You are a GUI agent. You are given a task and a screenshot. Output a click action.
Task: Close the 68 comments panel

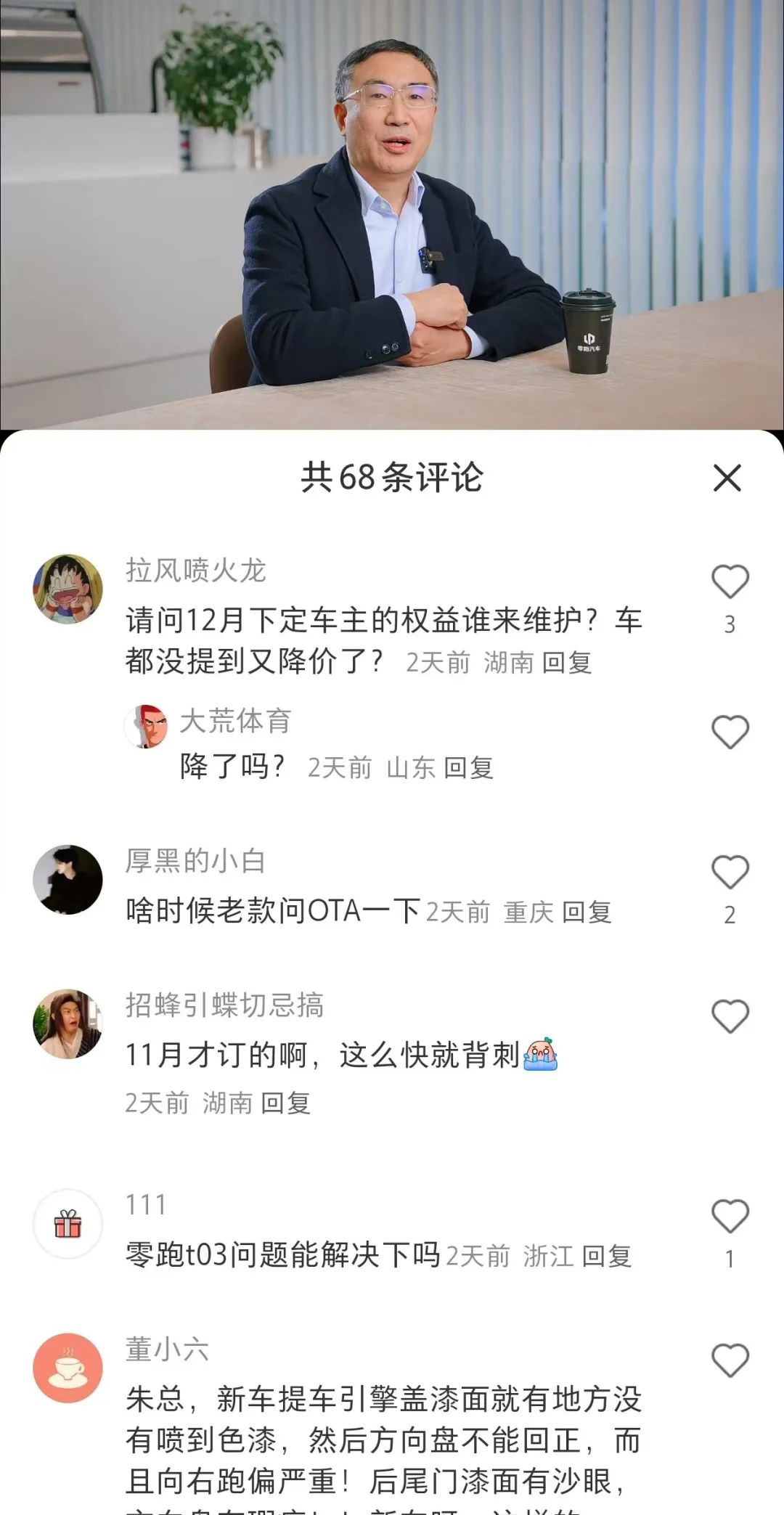point(727,478)
